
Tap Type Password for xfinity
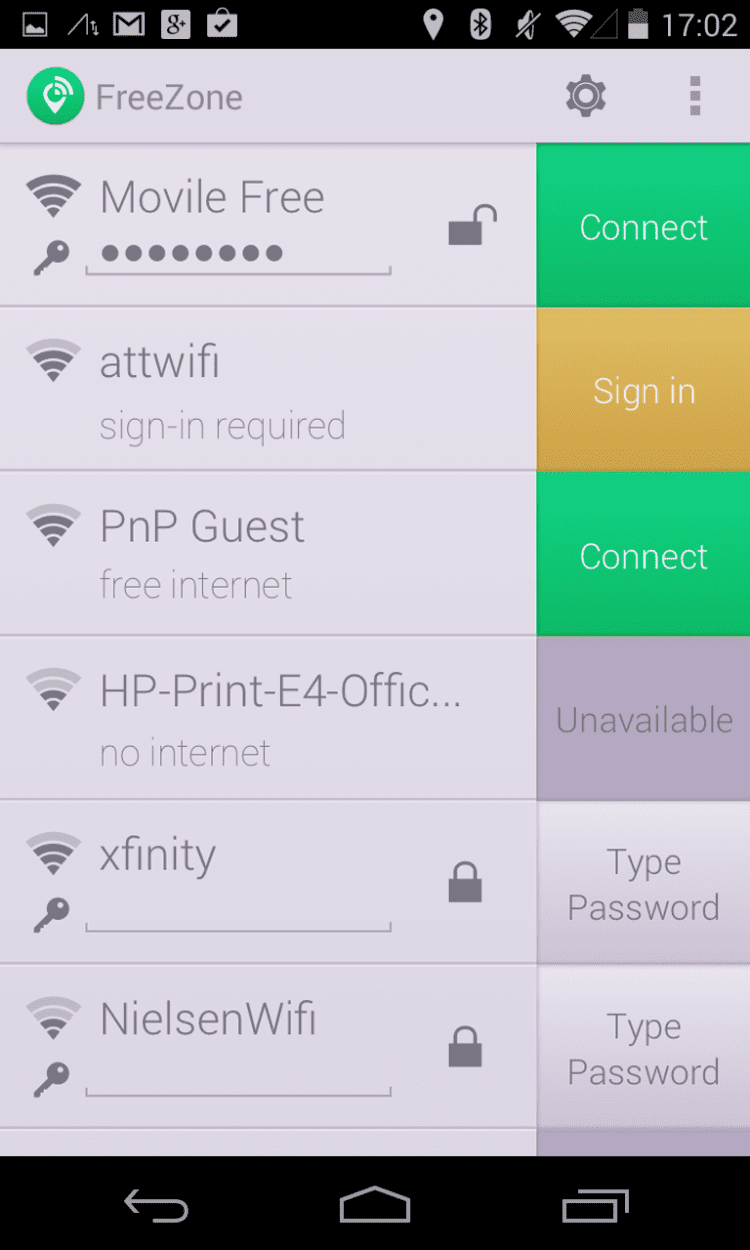pos(643,884)
